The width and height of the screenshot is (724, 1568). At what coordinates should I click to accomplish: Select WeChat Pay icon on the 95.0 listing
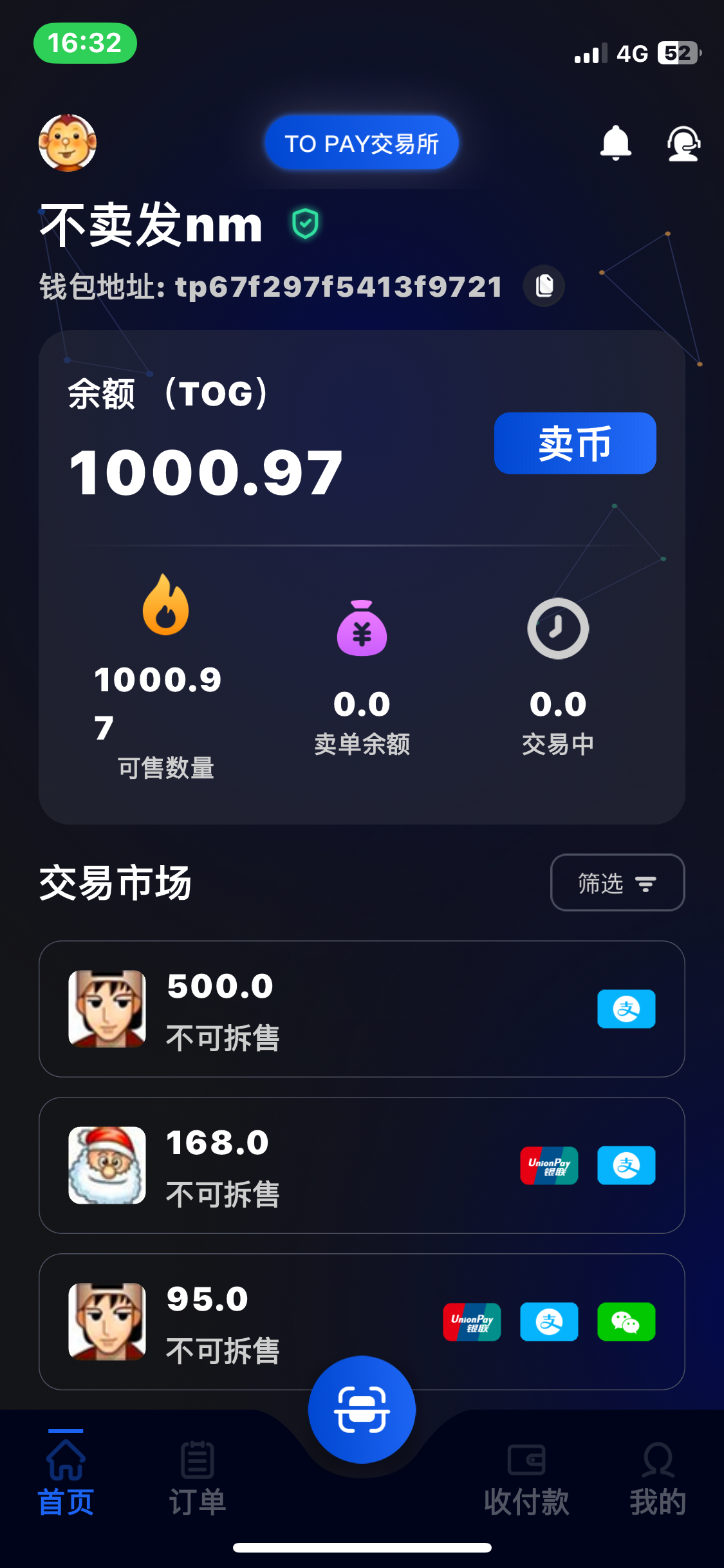tap(626, 1322)
